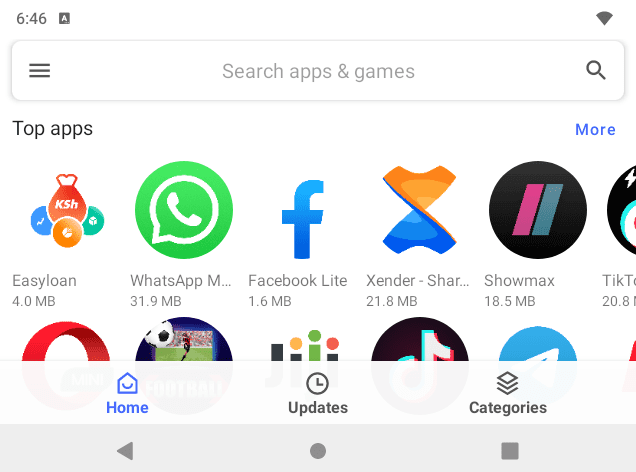Tap the search magnifier icon
Screen dimensions: 636x472
click(x=596, y=71)
